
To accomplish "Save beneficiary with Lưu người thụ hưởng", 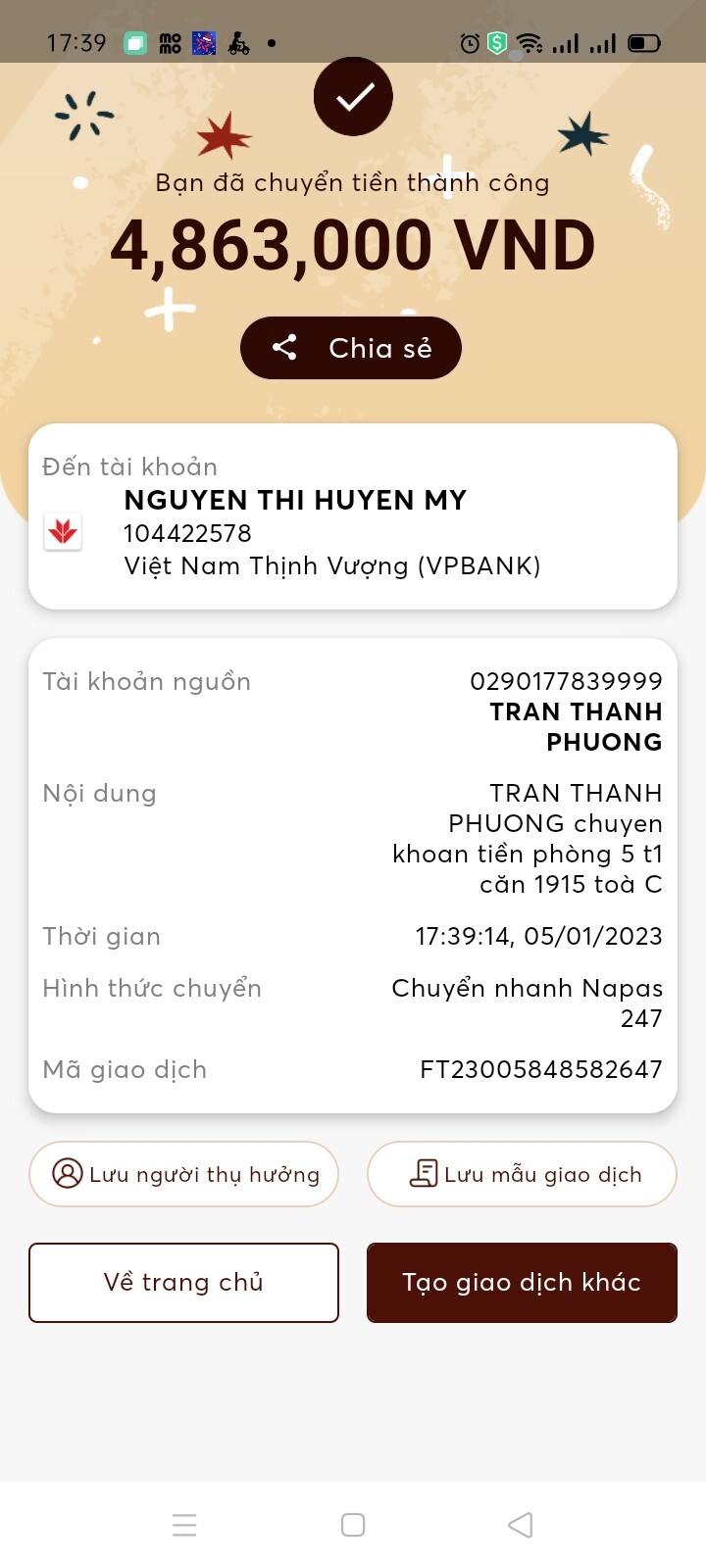I will pyautogui.click(x=184, y=1174).
